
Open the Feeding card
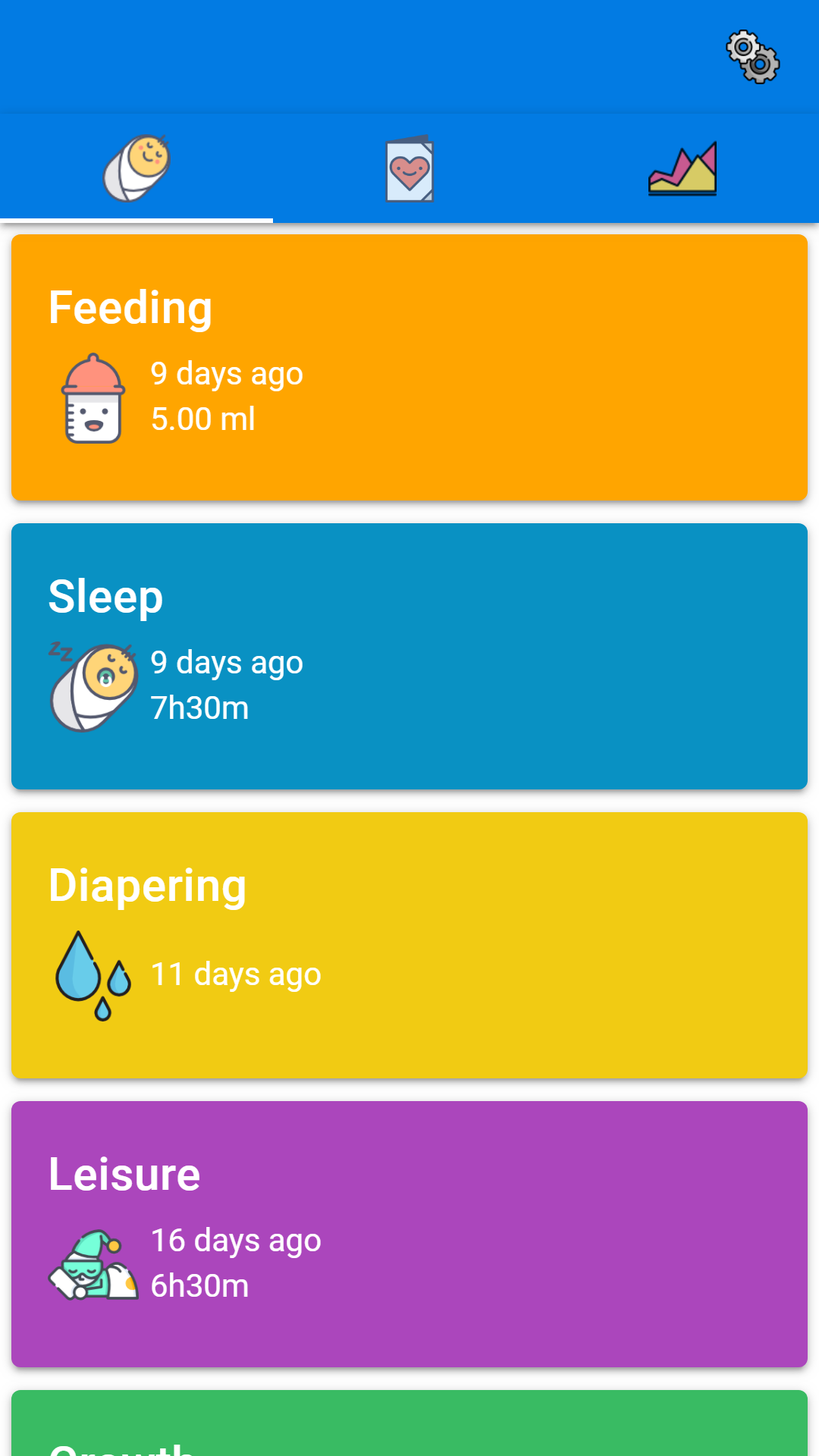[x=409, y=368]
